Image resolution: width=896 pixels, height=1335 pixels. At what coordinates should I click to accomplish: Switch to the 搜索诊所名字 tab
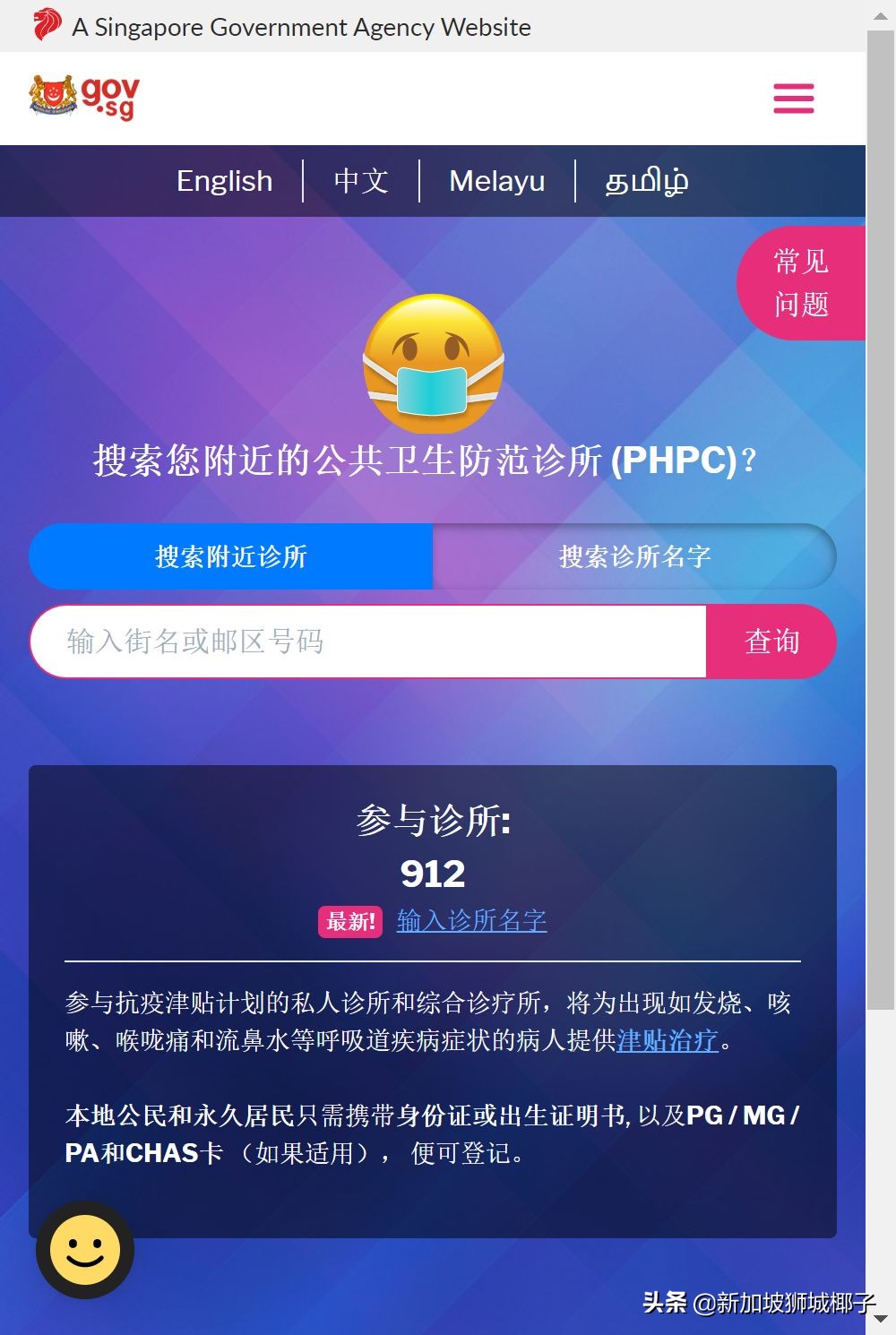(x=635, y=556)
